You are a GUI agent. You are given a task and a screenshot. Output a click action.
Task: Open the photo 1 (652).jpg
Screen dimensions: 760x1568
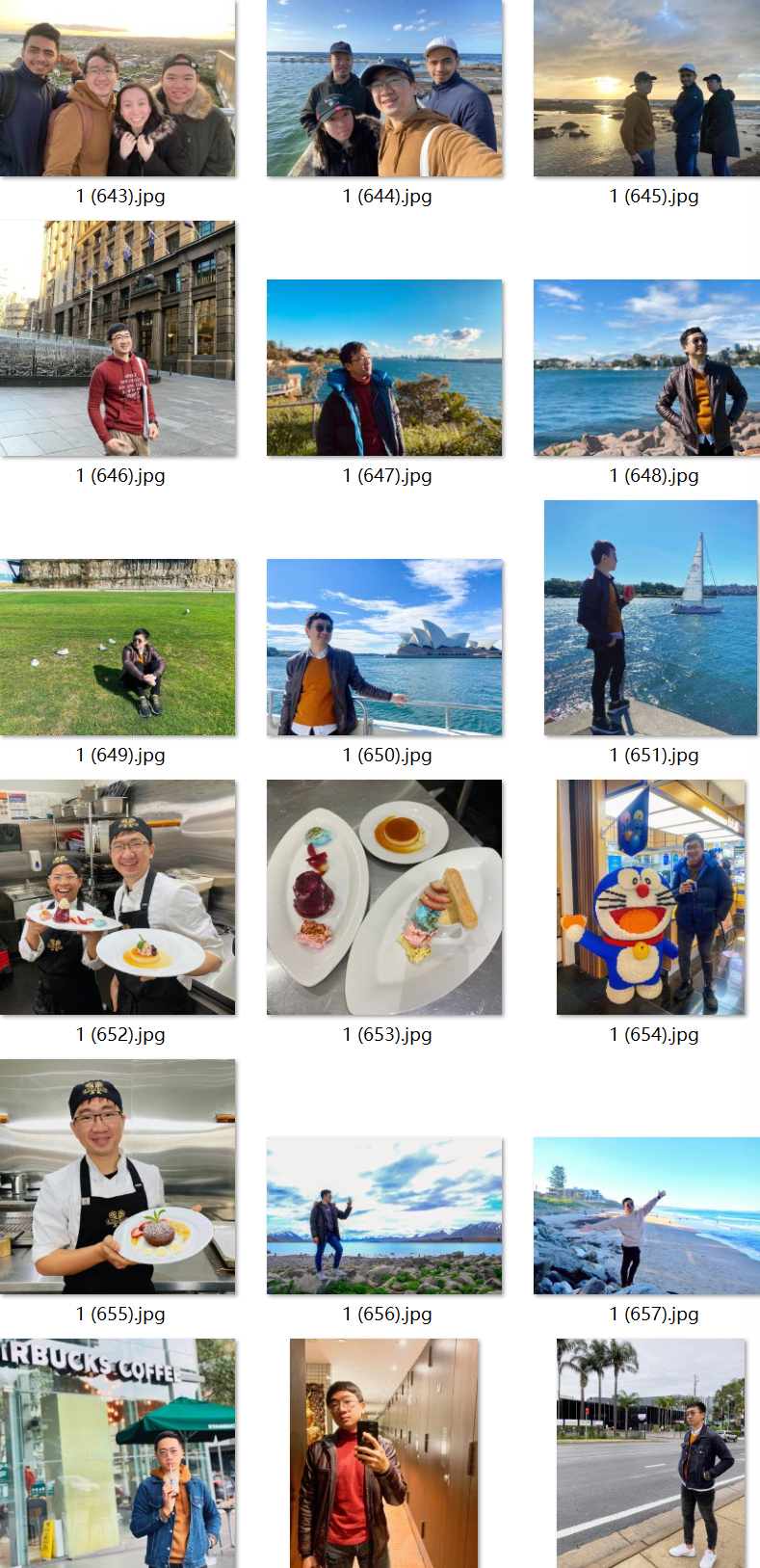click(118, 897)
